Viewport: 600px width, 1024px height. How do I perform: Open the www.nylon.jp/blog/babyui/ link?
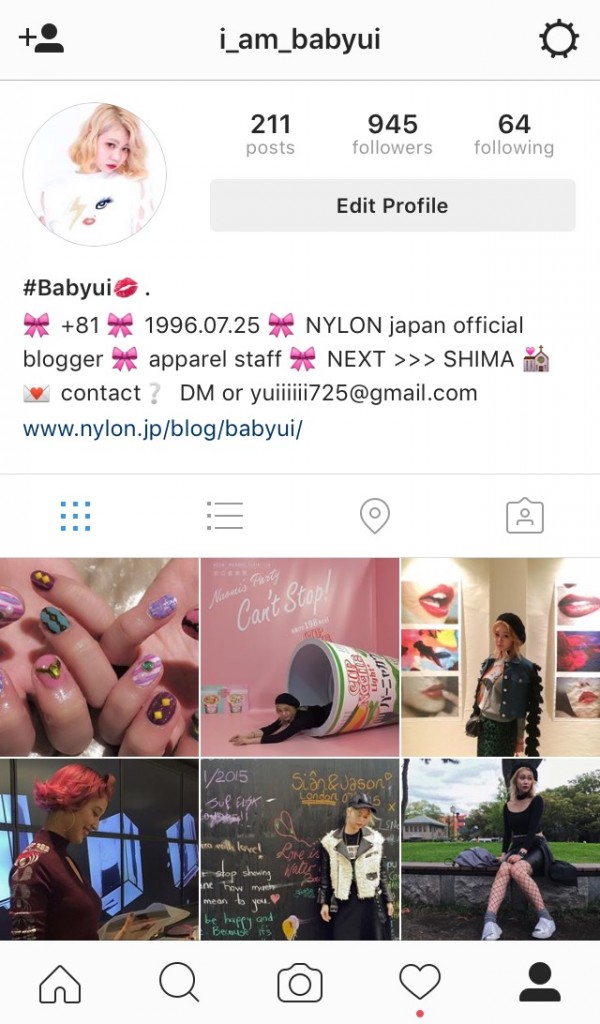tap(162, 429)
